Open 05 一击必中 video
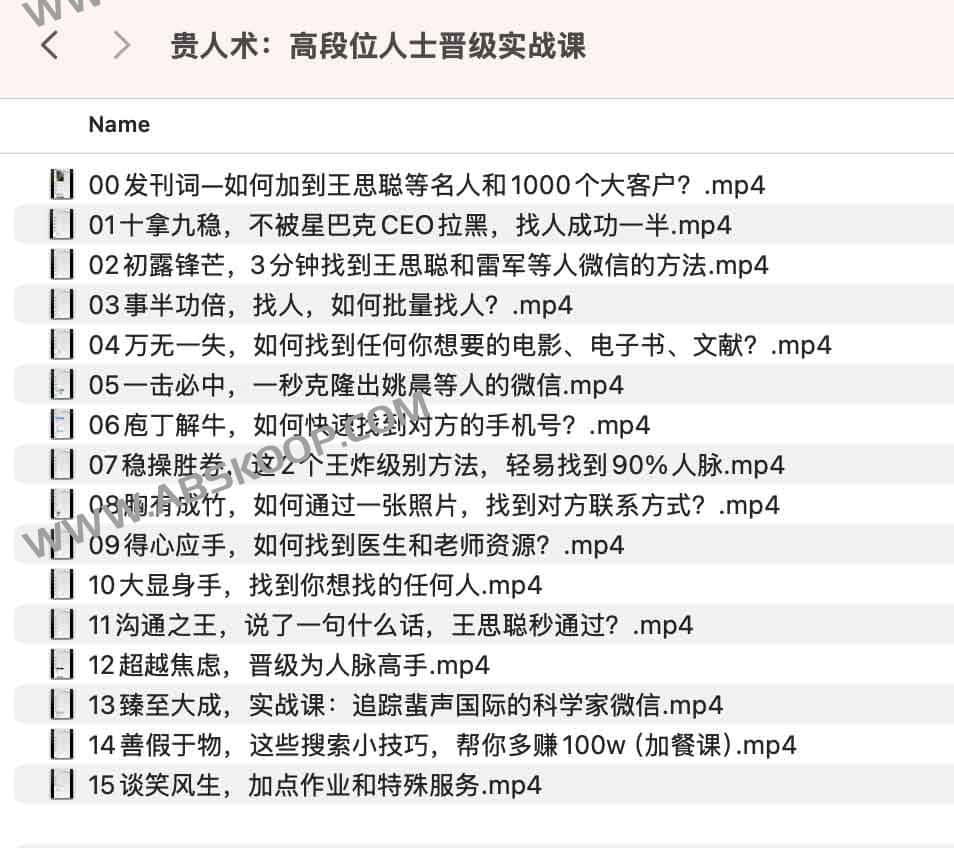 pyautogui.click(x=355, y=385)
